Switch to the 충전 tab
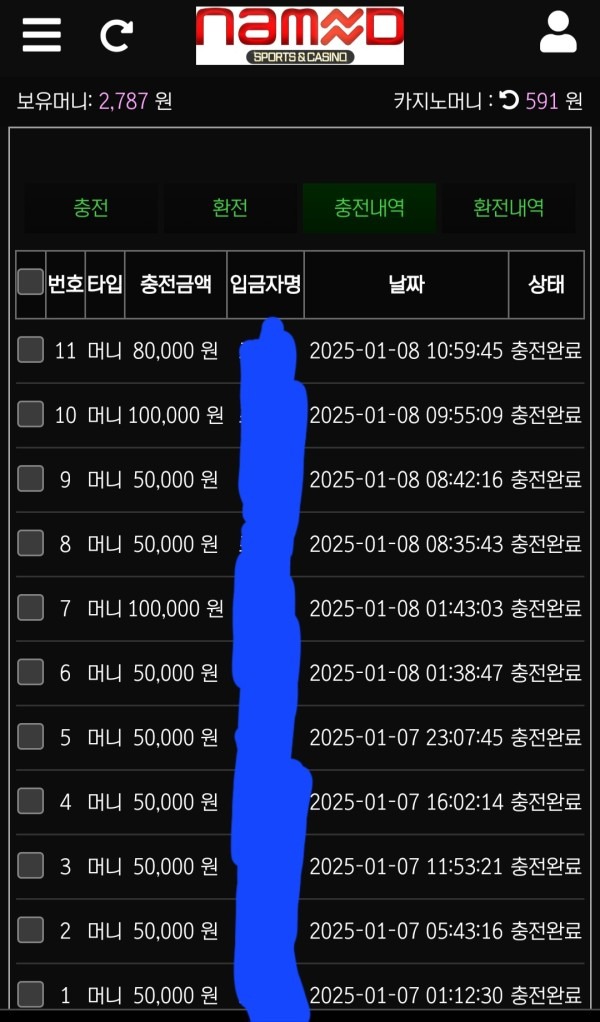The width and height of the screenshot is (600, 1022). [90, 208]
